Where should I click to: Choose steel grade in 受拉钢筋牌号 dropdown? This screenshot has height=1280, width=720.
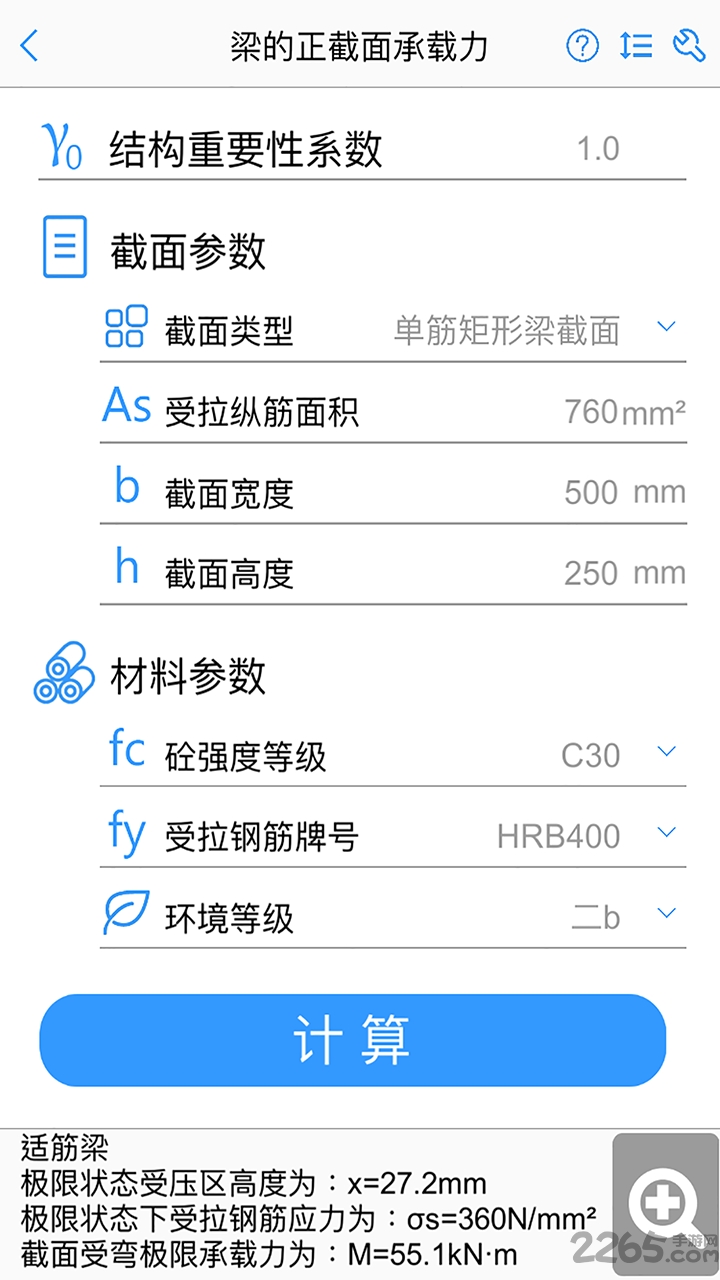[x=587, y=835]
